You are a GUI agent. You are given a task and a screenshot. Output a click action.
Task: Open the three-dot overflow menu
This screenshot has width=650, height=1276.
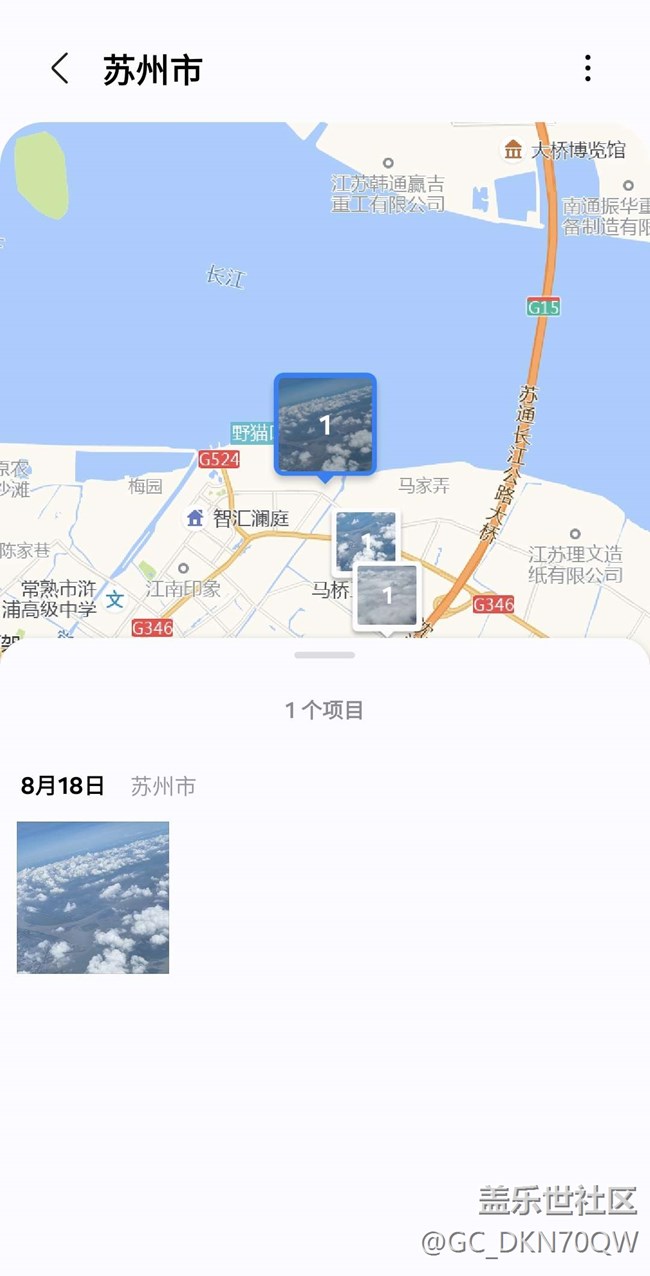(587, 69)
